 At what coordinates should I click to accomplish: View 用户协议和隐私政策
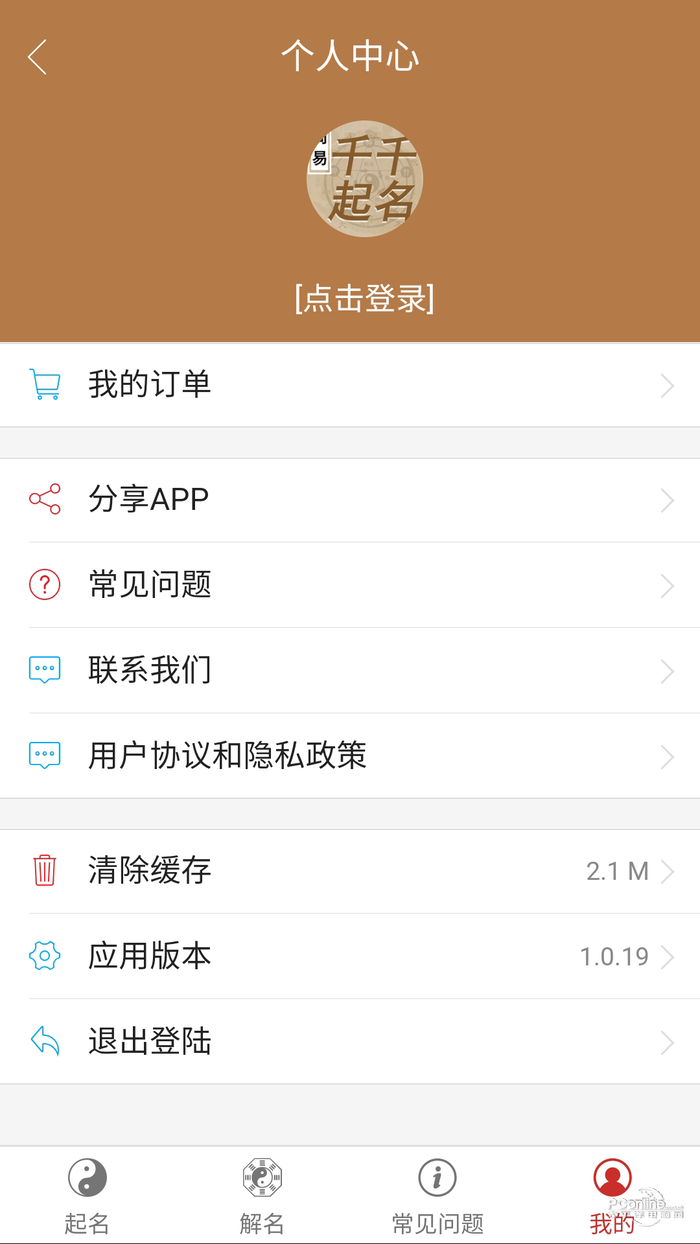click(350, 755)
